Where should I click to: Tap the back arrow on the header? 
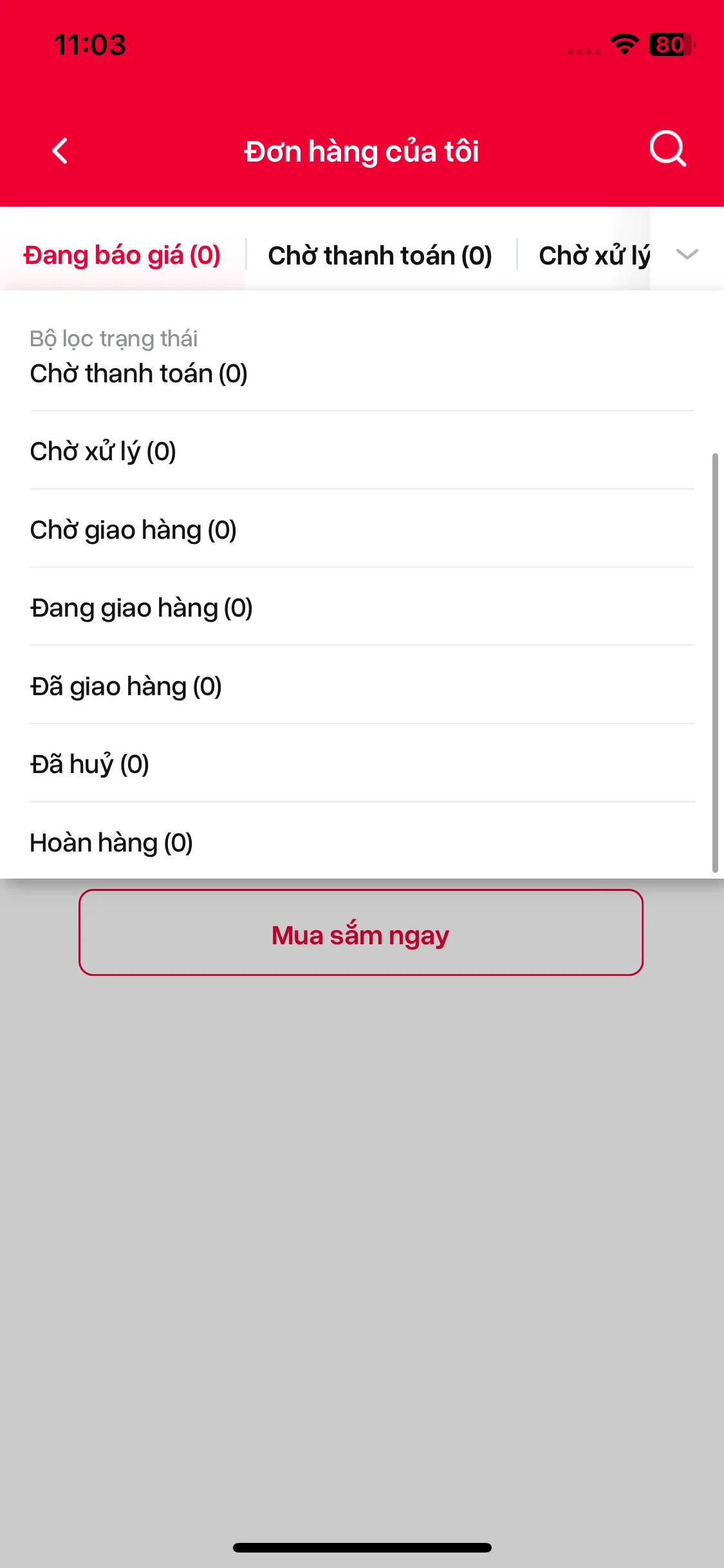[59, 151]
